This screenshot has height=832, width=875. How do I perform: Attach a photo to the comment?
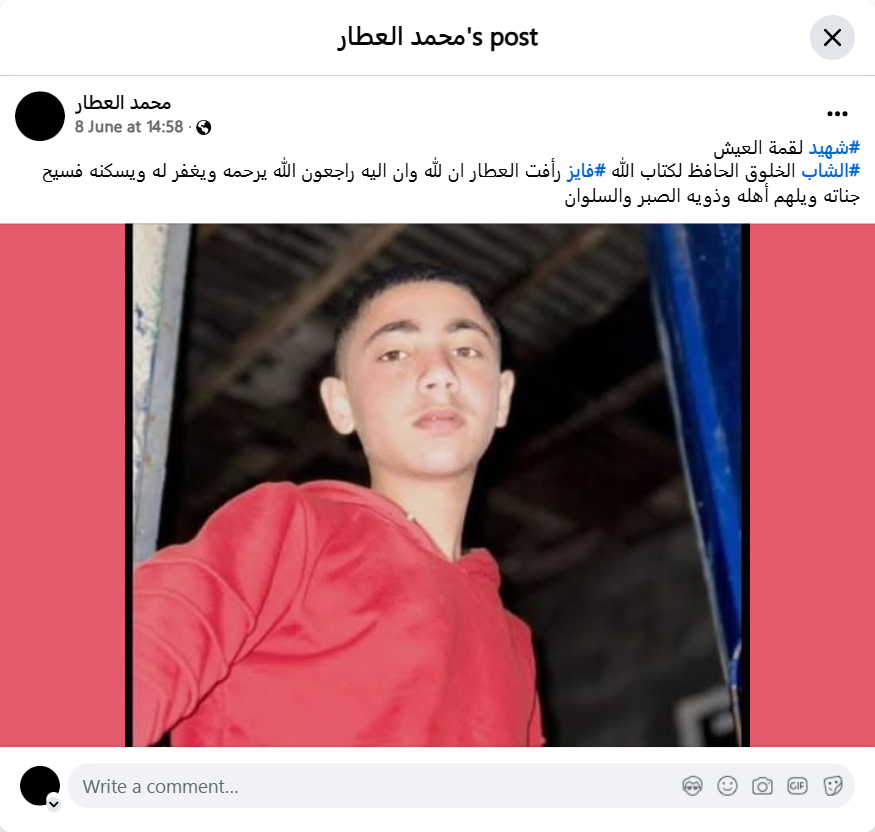coord(762,786)
